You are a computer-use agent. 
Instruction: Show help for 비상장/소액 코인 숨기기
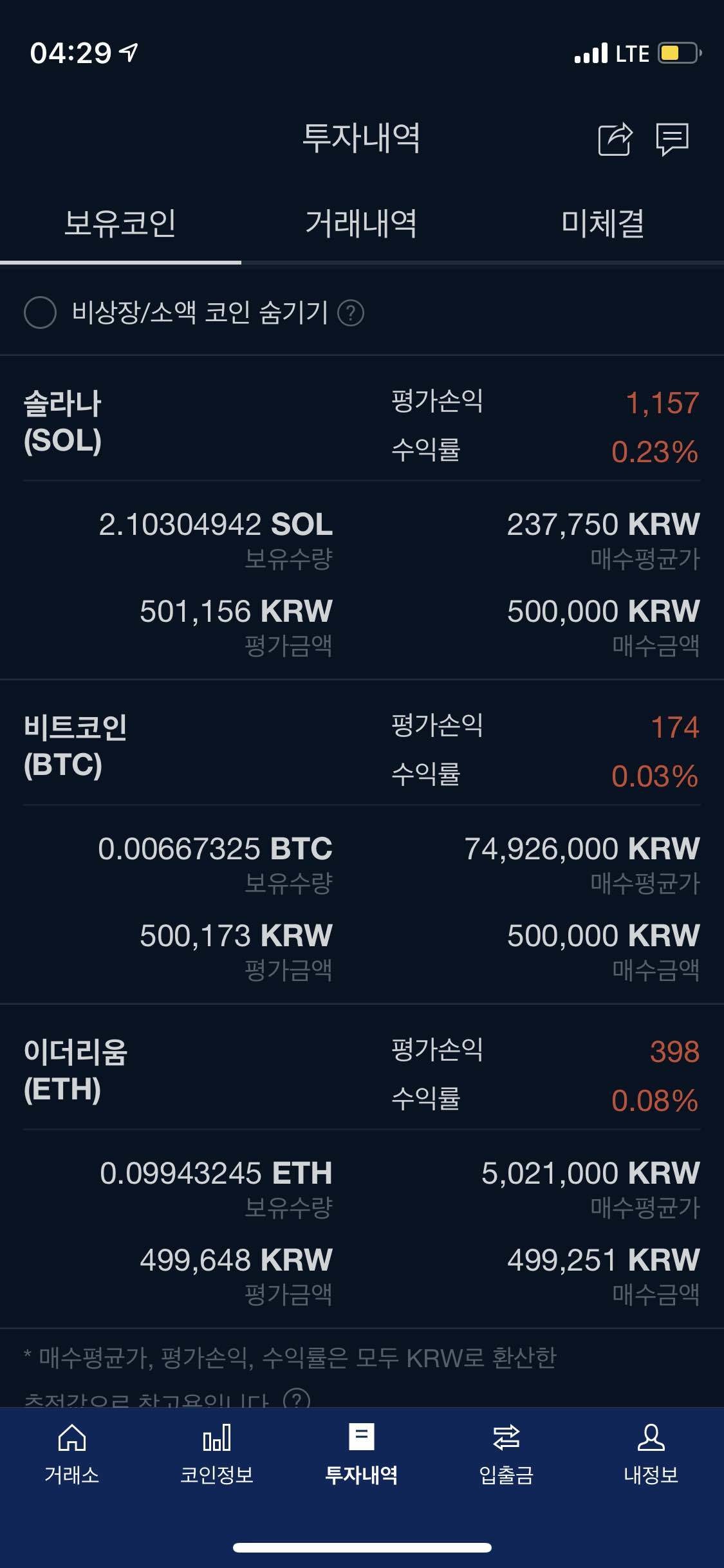[351, 313]
